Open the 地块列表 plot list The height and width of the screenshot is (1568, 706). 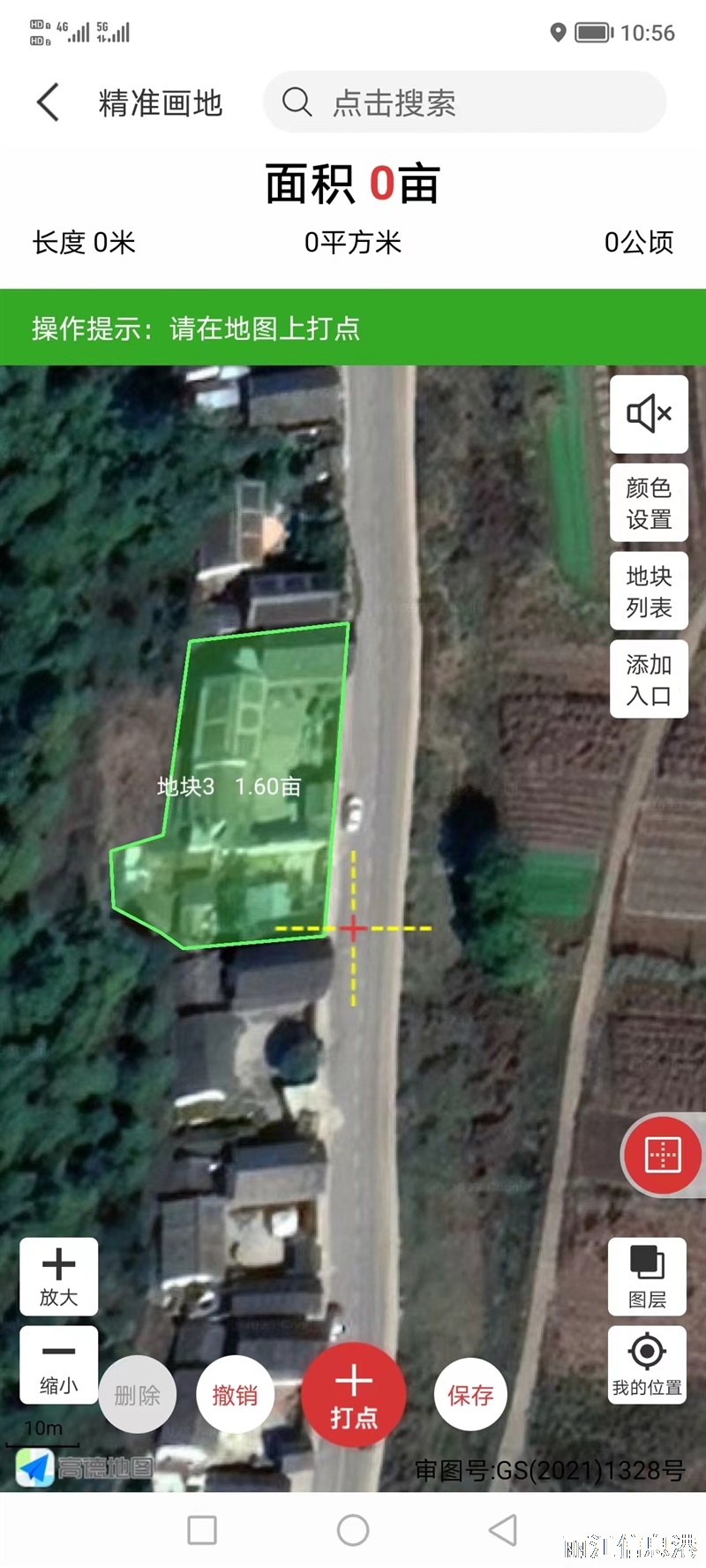click(649, 591)
